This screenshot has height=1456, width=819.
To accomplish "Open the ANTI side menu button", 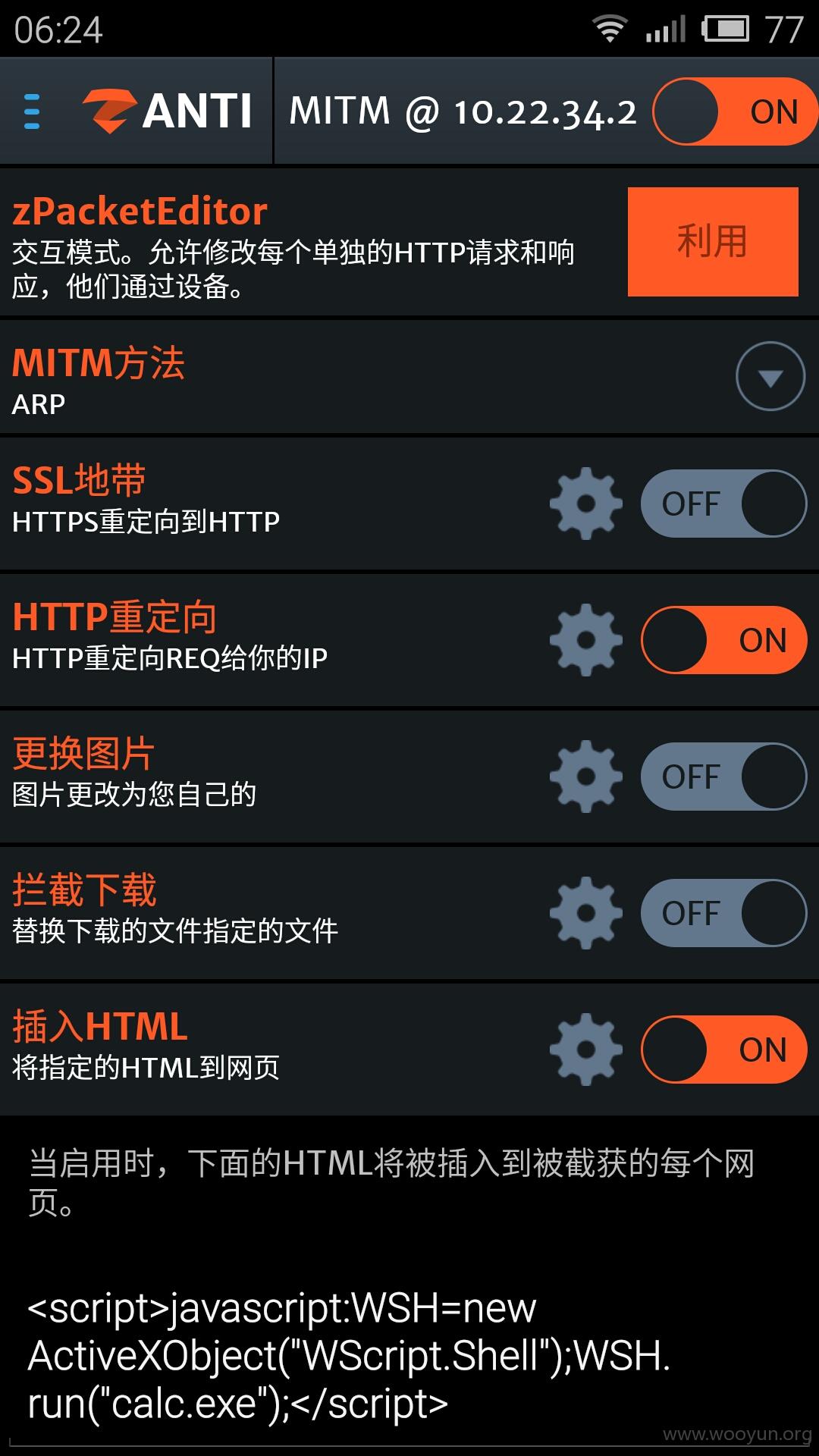I will pyautogui.click(x=32, y=111).
